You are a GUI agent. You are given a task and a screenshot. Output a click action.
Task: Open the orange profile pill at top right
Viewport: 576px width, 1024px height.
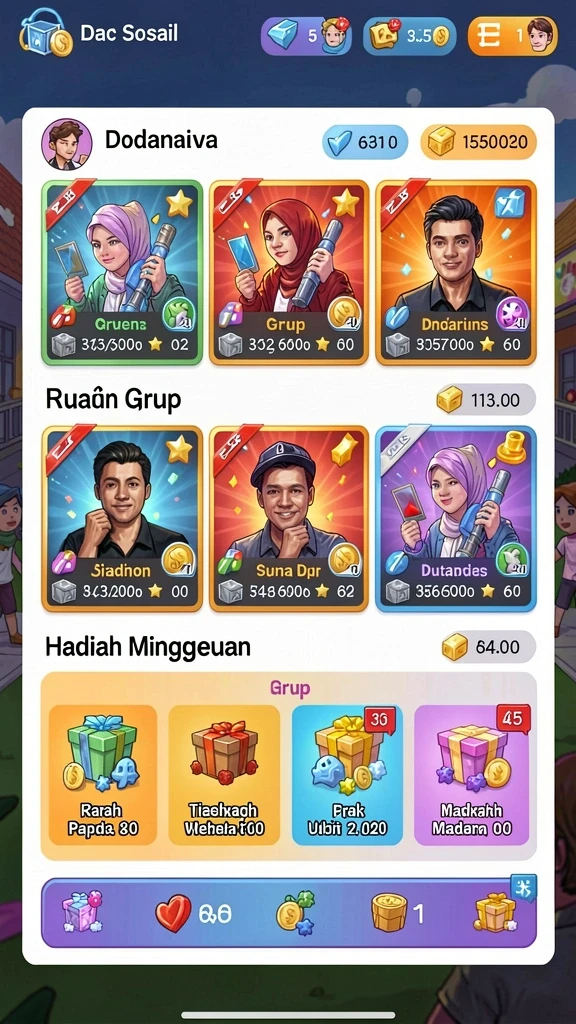click(x=513, y=35)
